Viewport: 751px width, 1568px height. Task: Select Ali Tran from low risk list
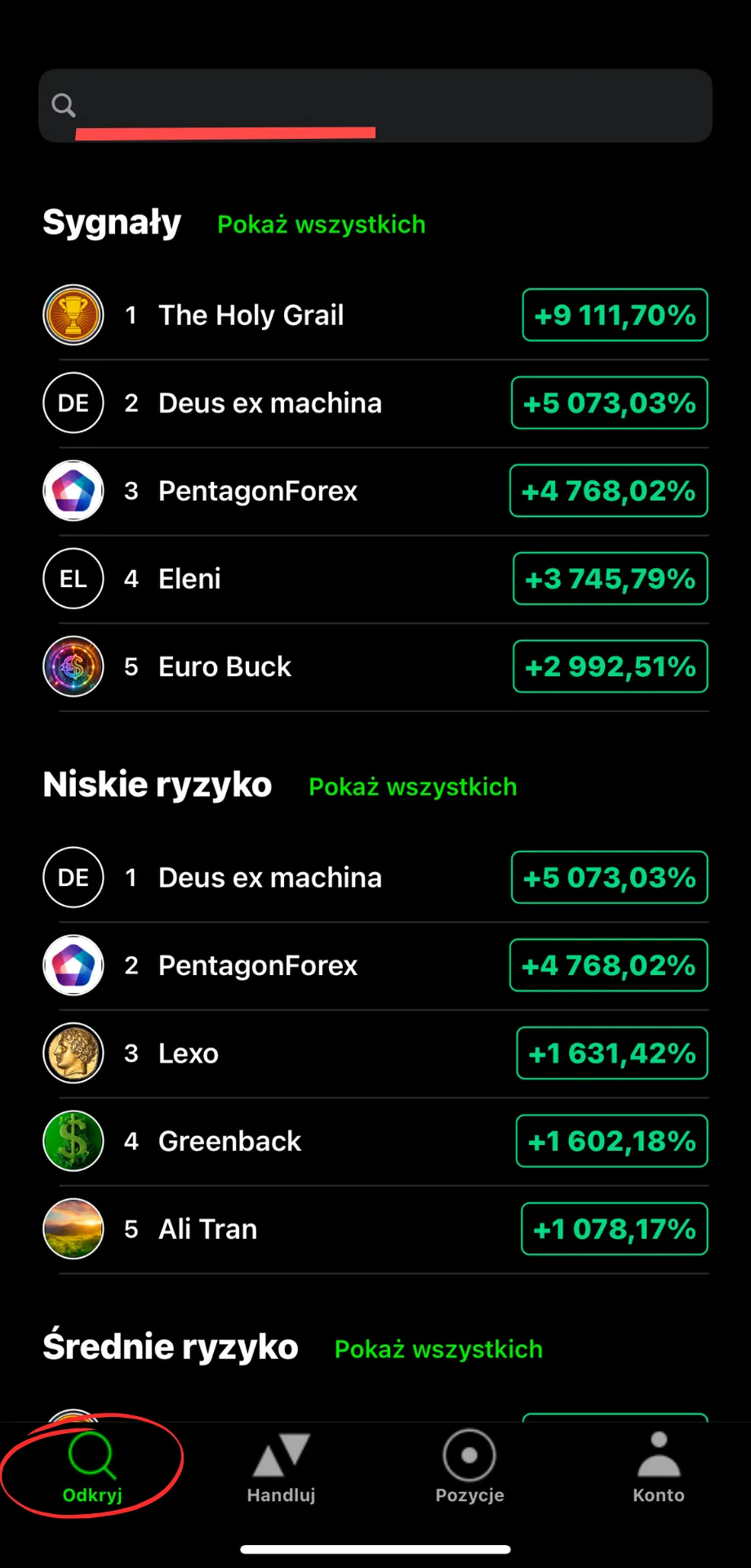click(375, 1229)
